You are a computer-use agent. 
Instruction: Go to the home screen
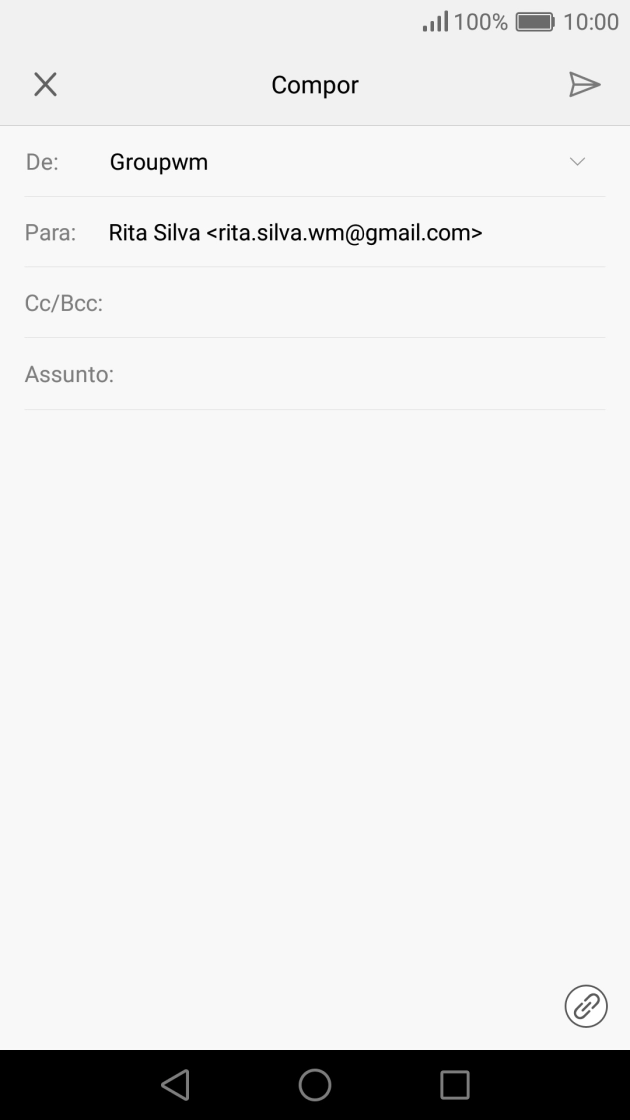click(x=315, y=1084)
